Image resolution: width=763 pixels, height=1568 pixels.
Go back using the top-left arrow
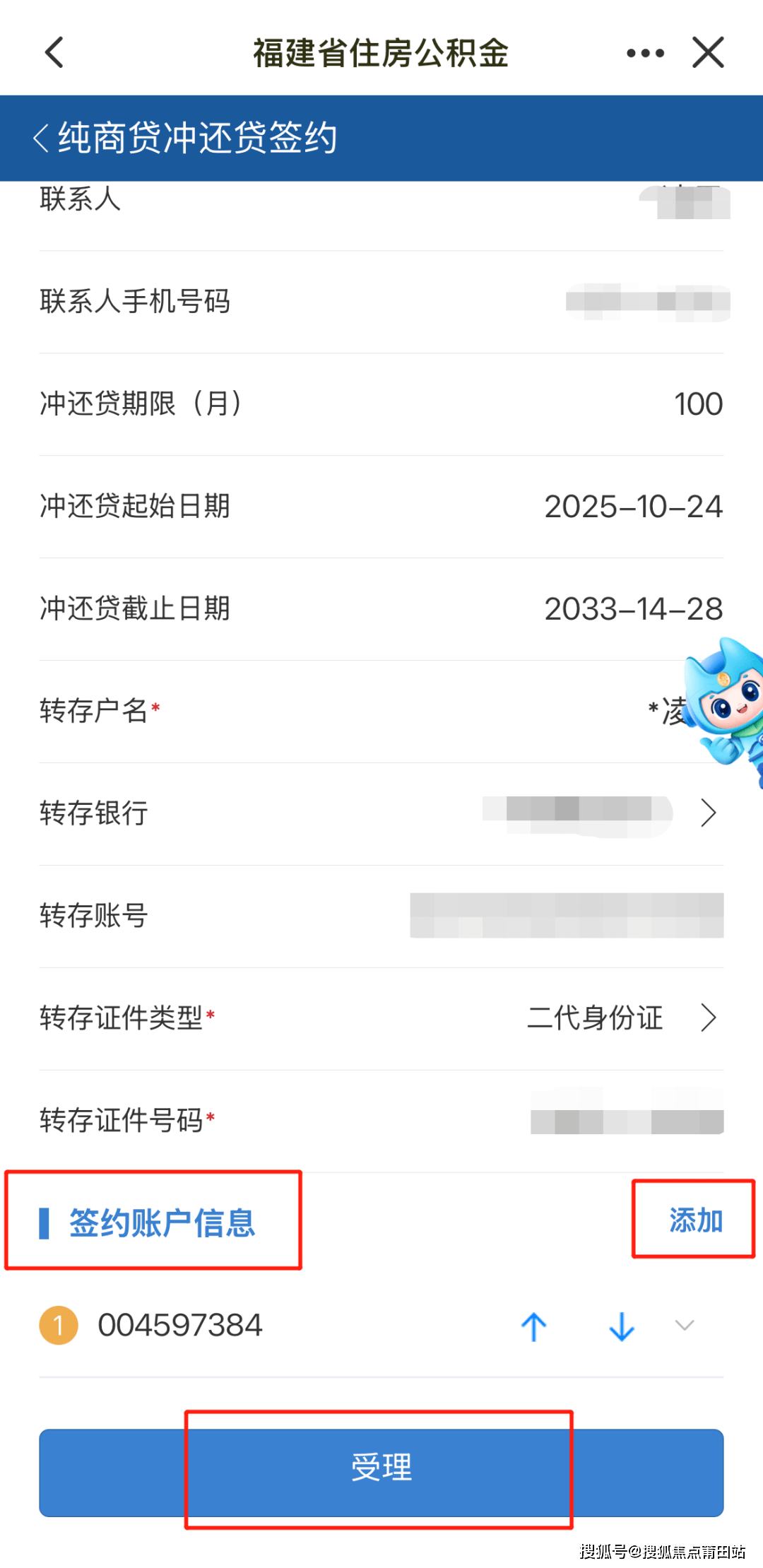pos(54,52)
